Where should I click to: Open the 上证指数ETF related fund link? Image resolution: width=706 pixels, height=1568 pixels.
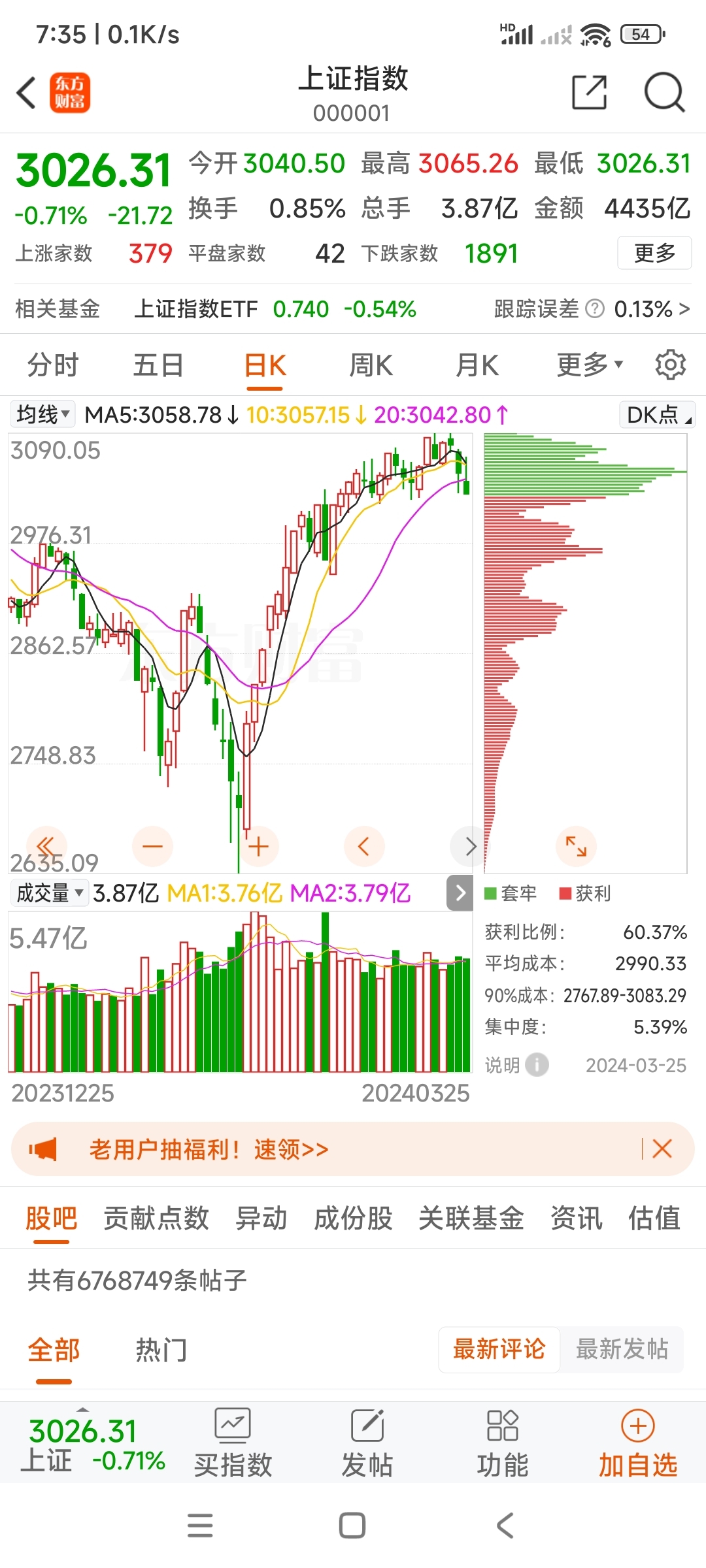pyautogui.click(x=197, y=309)
